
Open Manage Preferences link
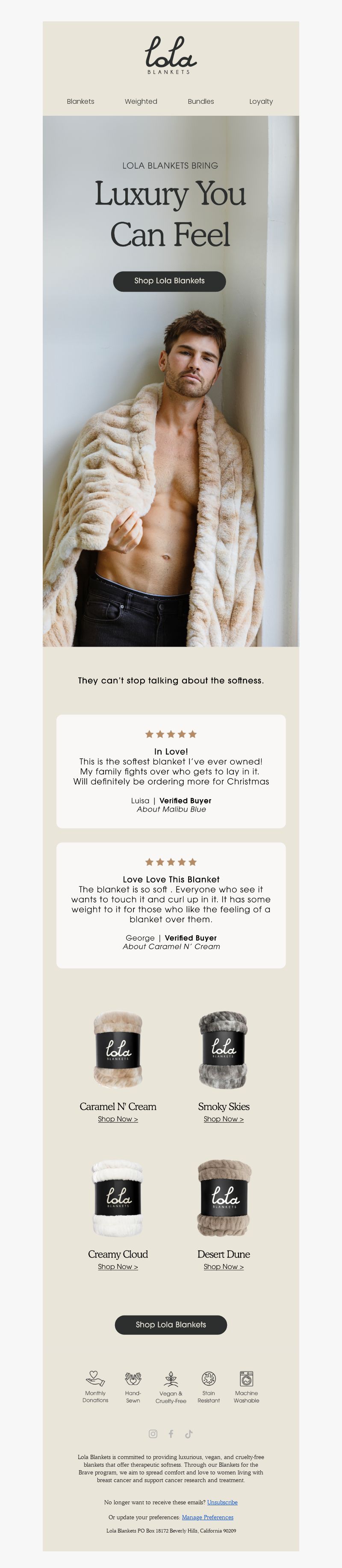click(207, 1517)
